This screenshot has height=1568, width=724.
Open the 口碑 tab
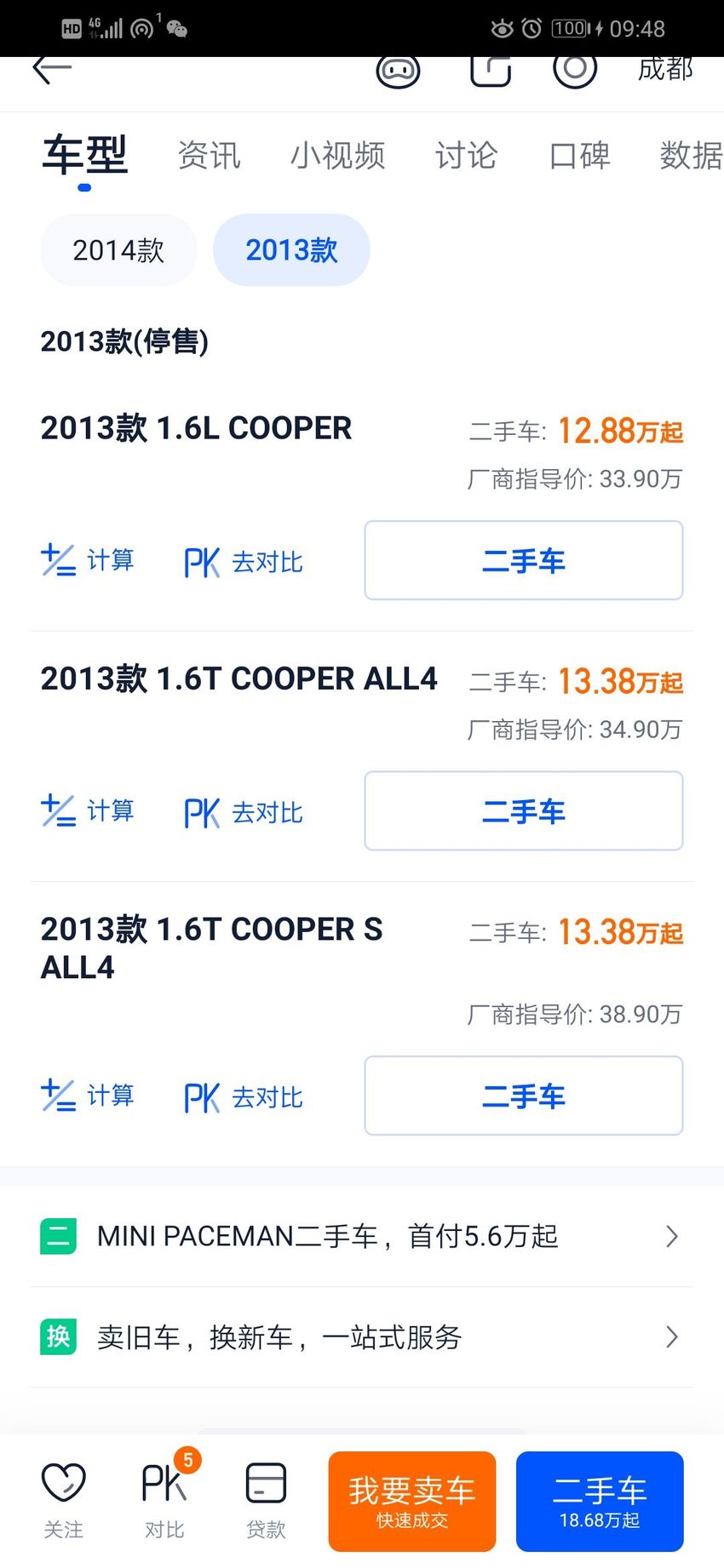579,156
